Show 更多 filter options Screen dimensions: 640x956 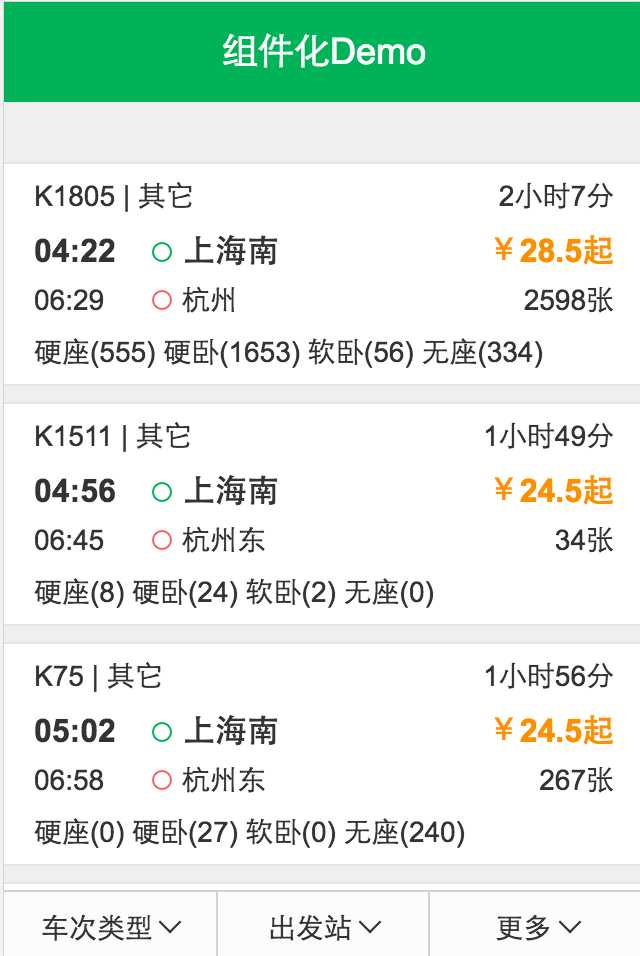tap(537, 927)
